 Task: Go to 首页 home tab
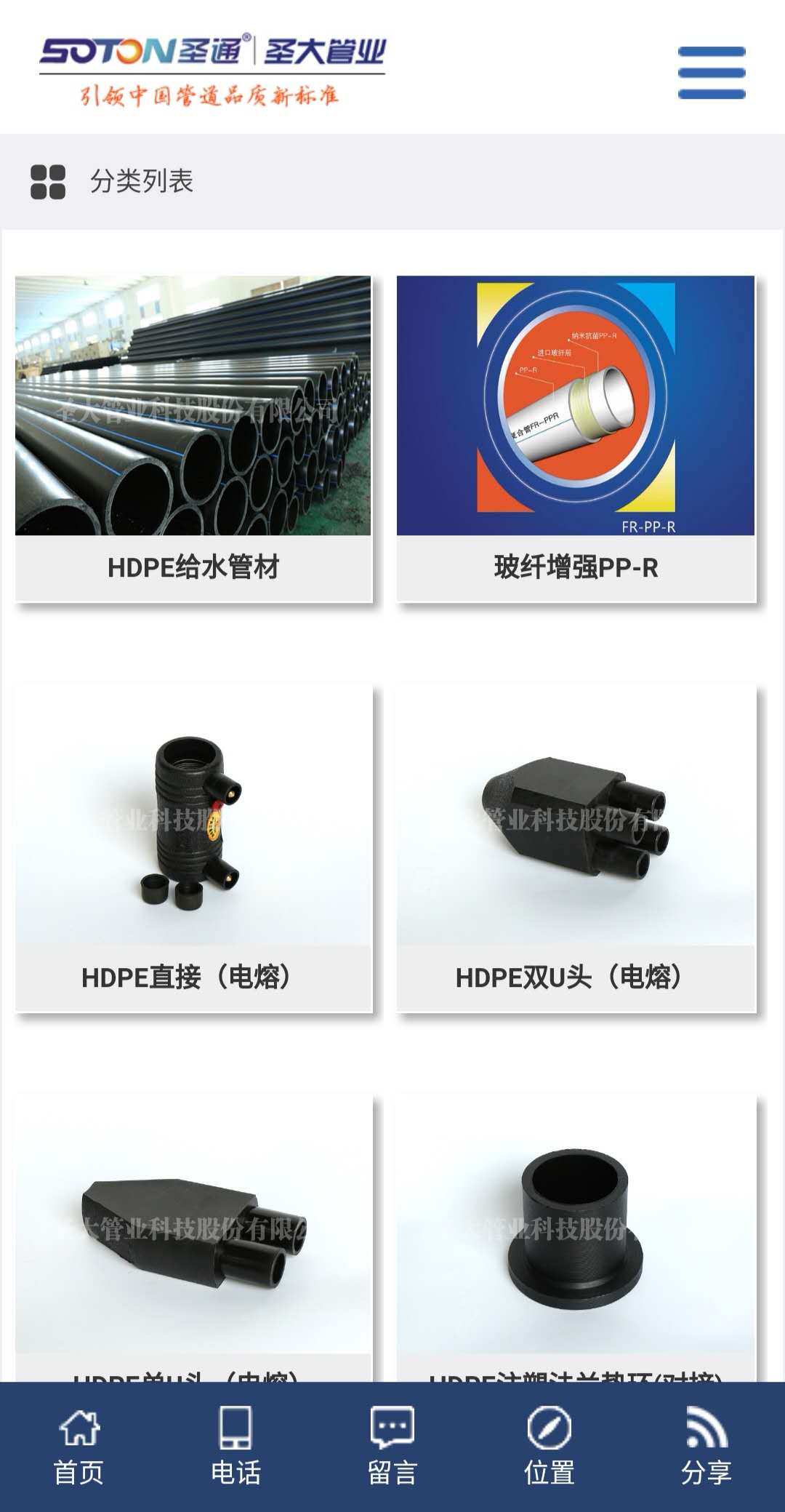coord(78,1446)
